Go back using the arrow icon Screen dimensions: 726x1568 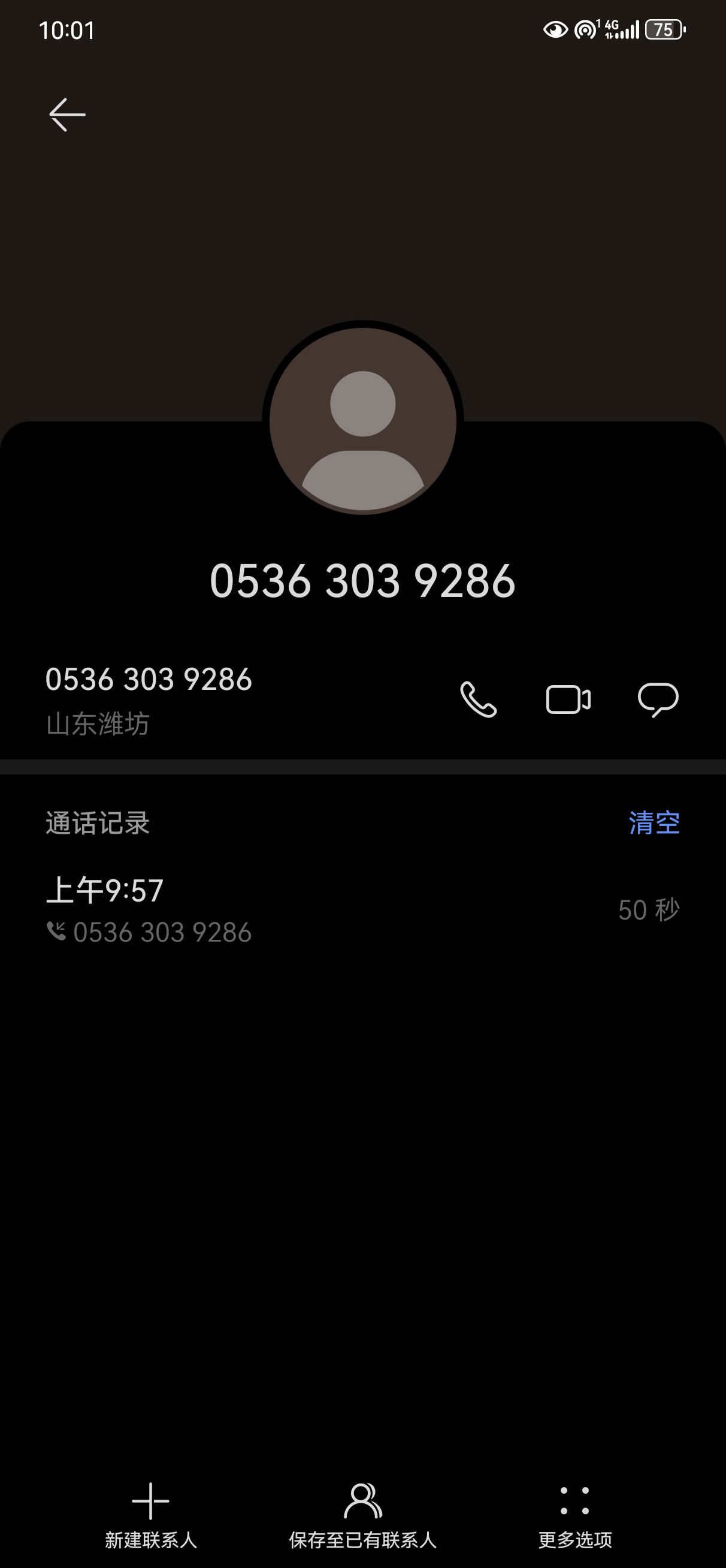pyautogui.click(x=67, y=114)
